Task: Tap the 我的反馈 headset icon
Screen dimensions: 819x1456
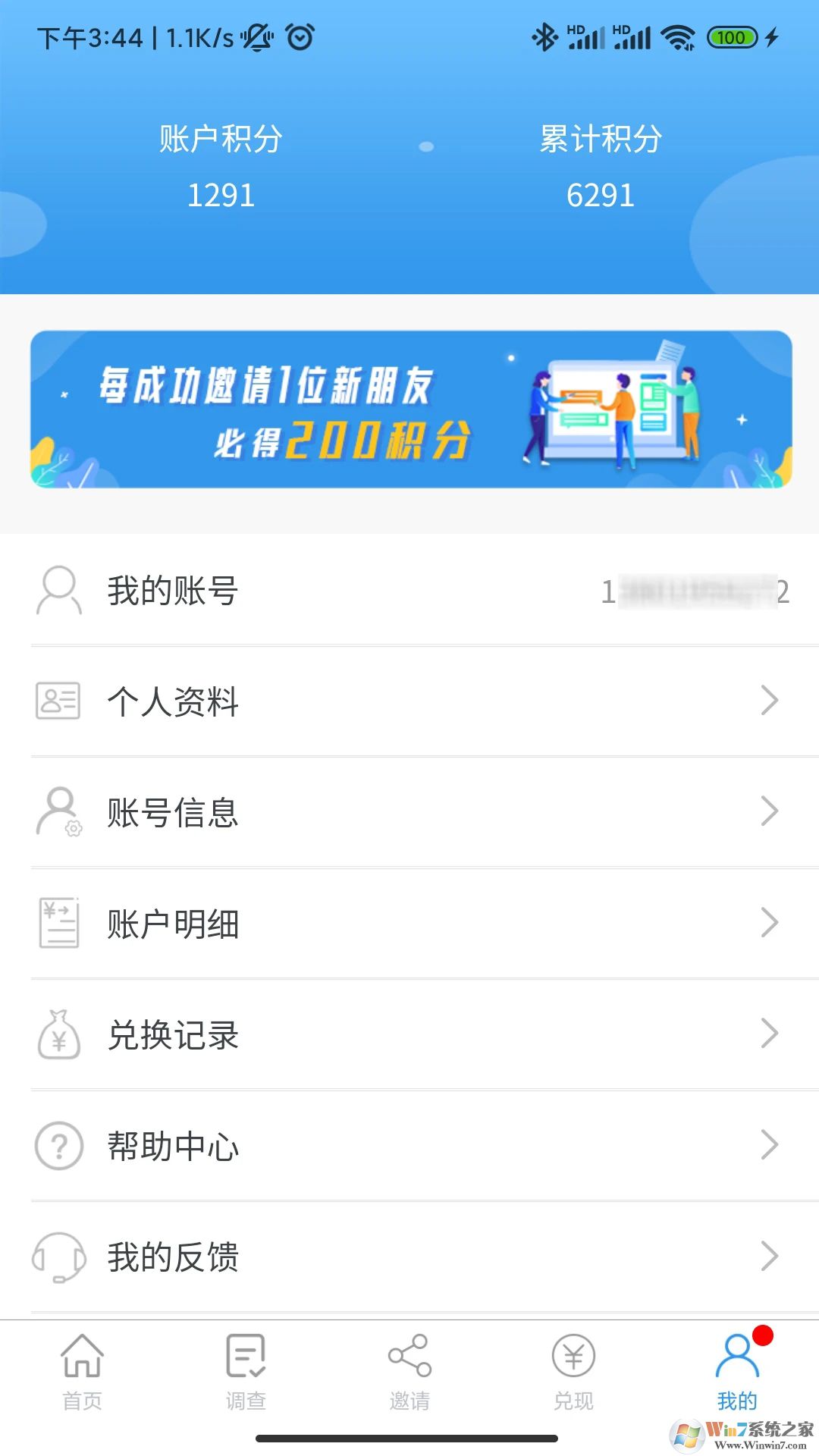Action: [x=58, y=1257]
